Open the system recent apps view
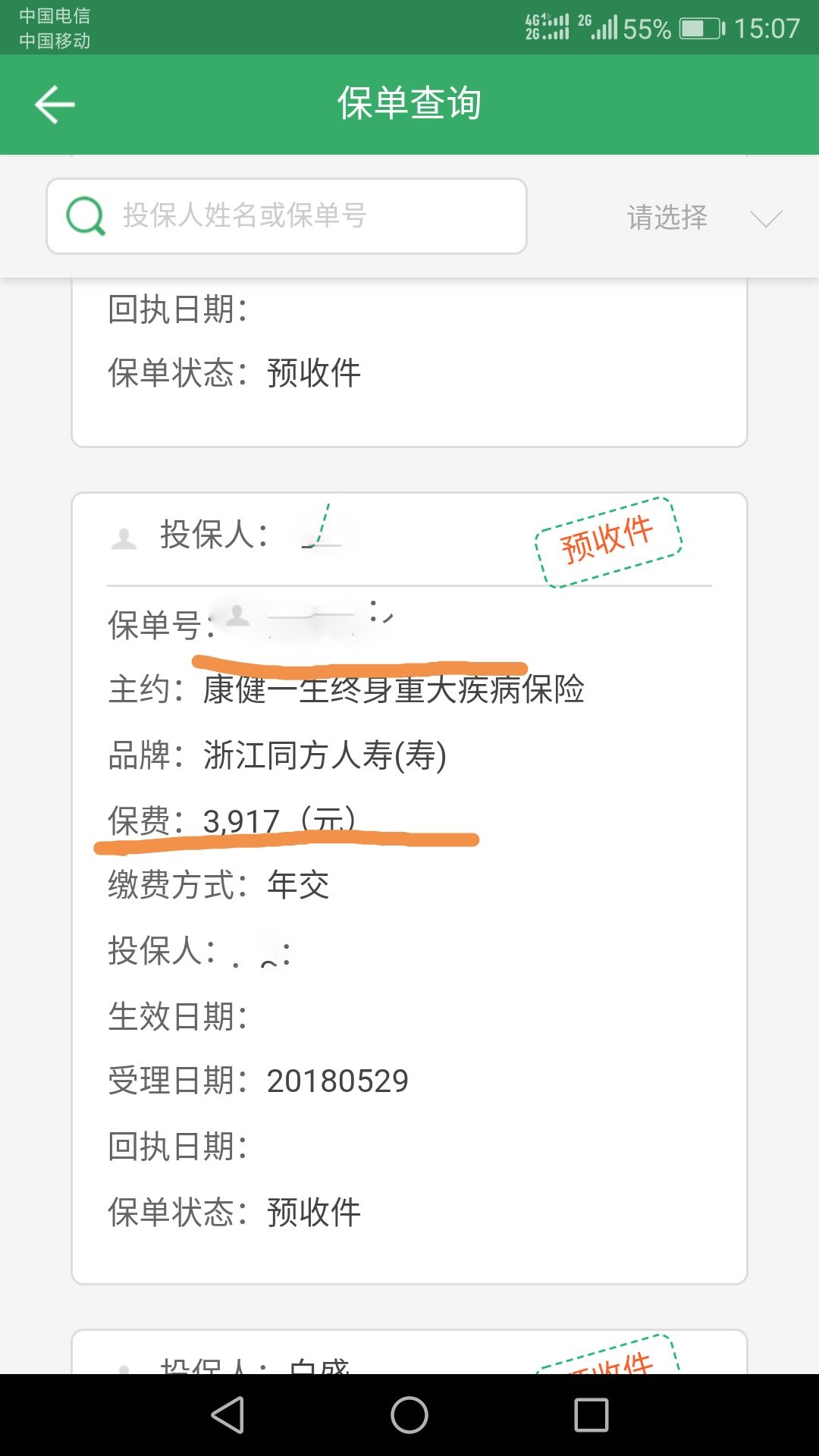The image size is (819, 1456). click(x=591, y=1415)
